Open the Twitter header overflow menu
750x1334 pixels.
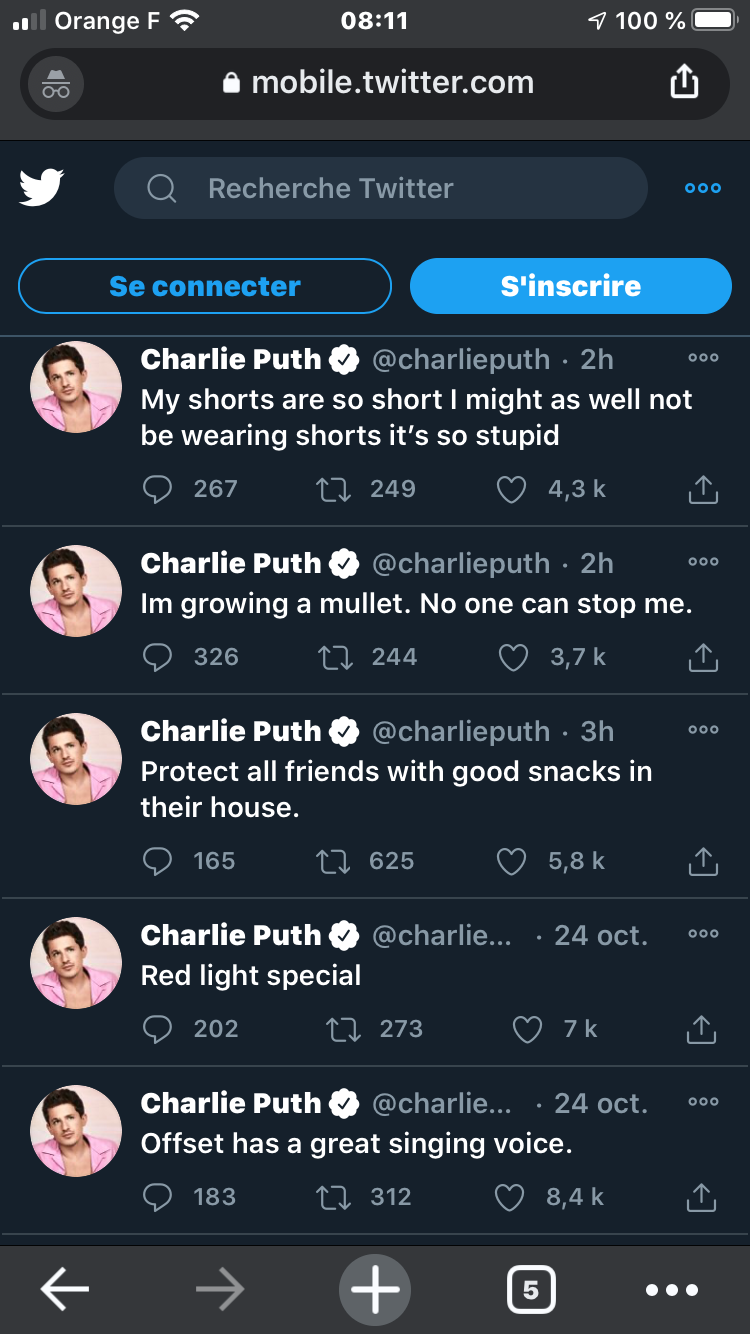702,188
